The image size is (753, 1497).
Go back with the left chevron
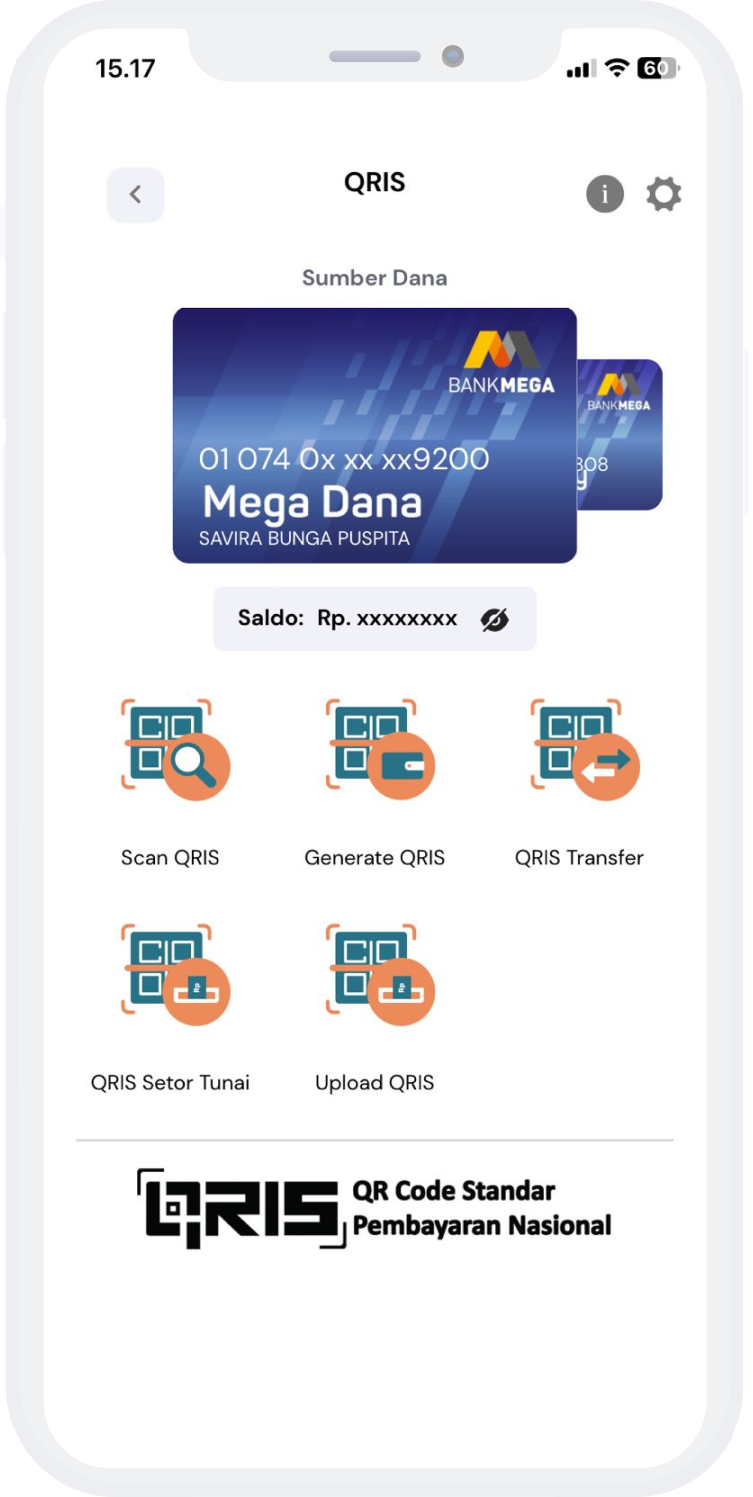(135, 194)
